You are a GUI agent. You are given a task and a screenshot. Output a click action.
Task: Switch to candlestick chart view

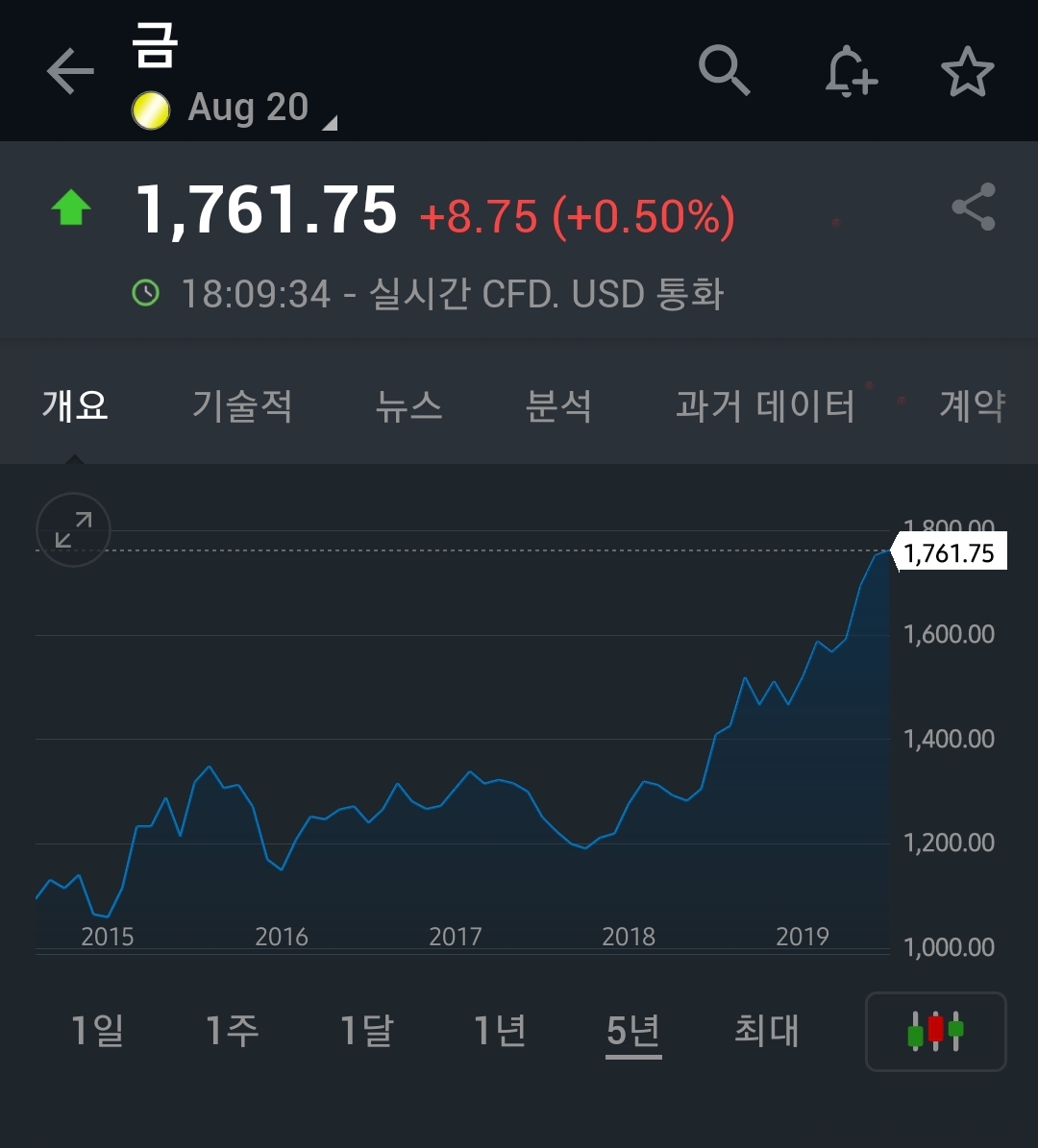click(935, 1031)
